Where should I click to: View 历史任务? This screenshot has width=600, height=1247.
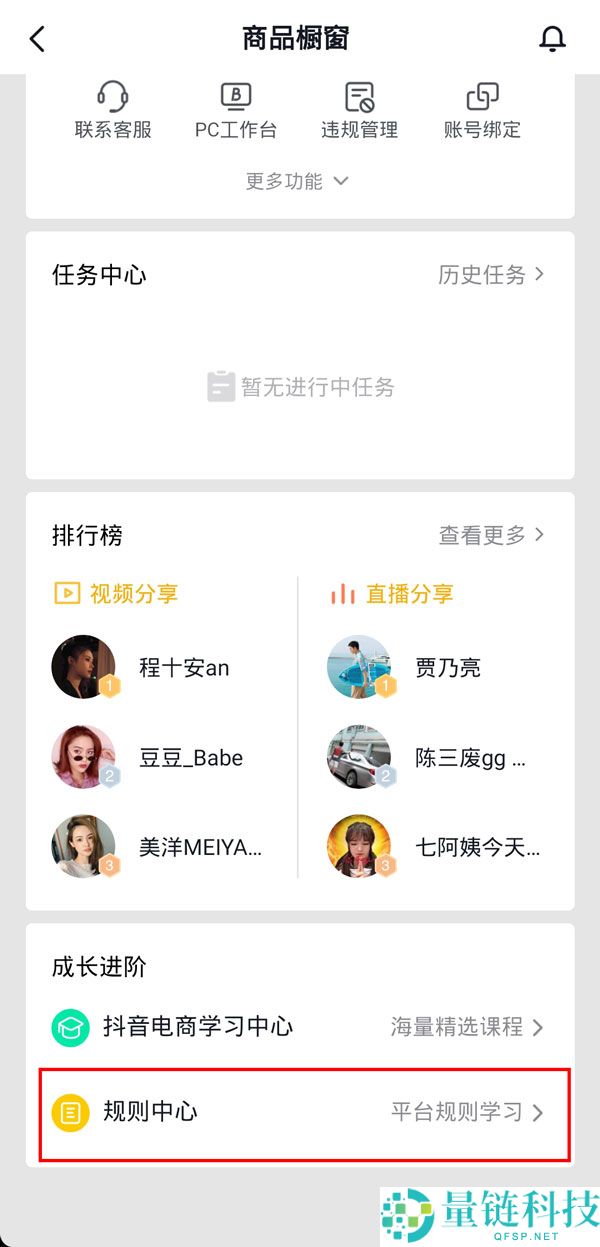[490, 275]
